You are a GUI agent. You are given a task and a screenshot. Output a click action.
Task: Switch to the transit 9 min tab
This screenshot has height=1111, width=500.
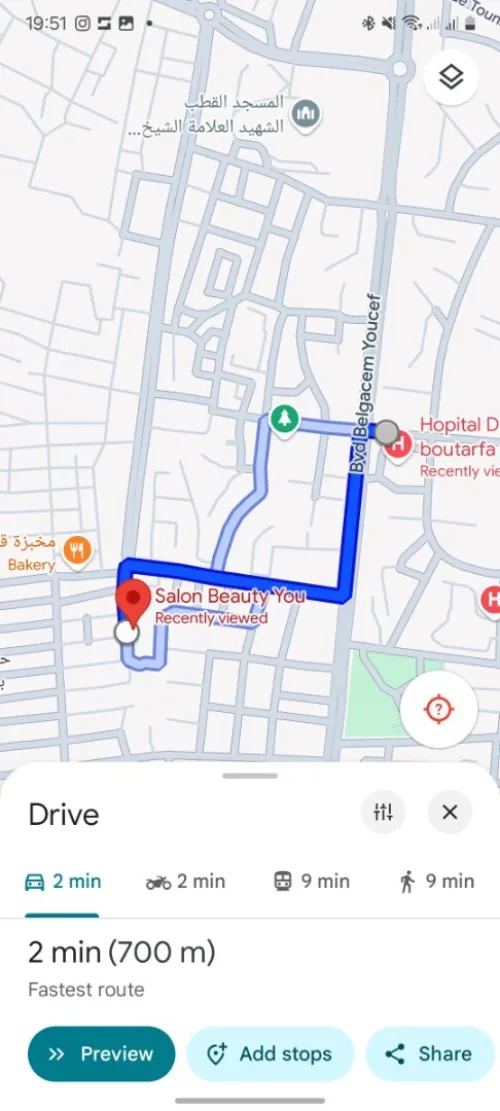point(312,882)
